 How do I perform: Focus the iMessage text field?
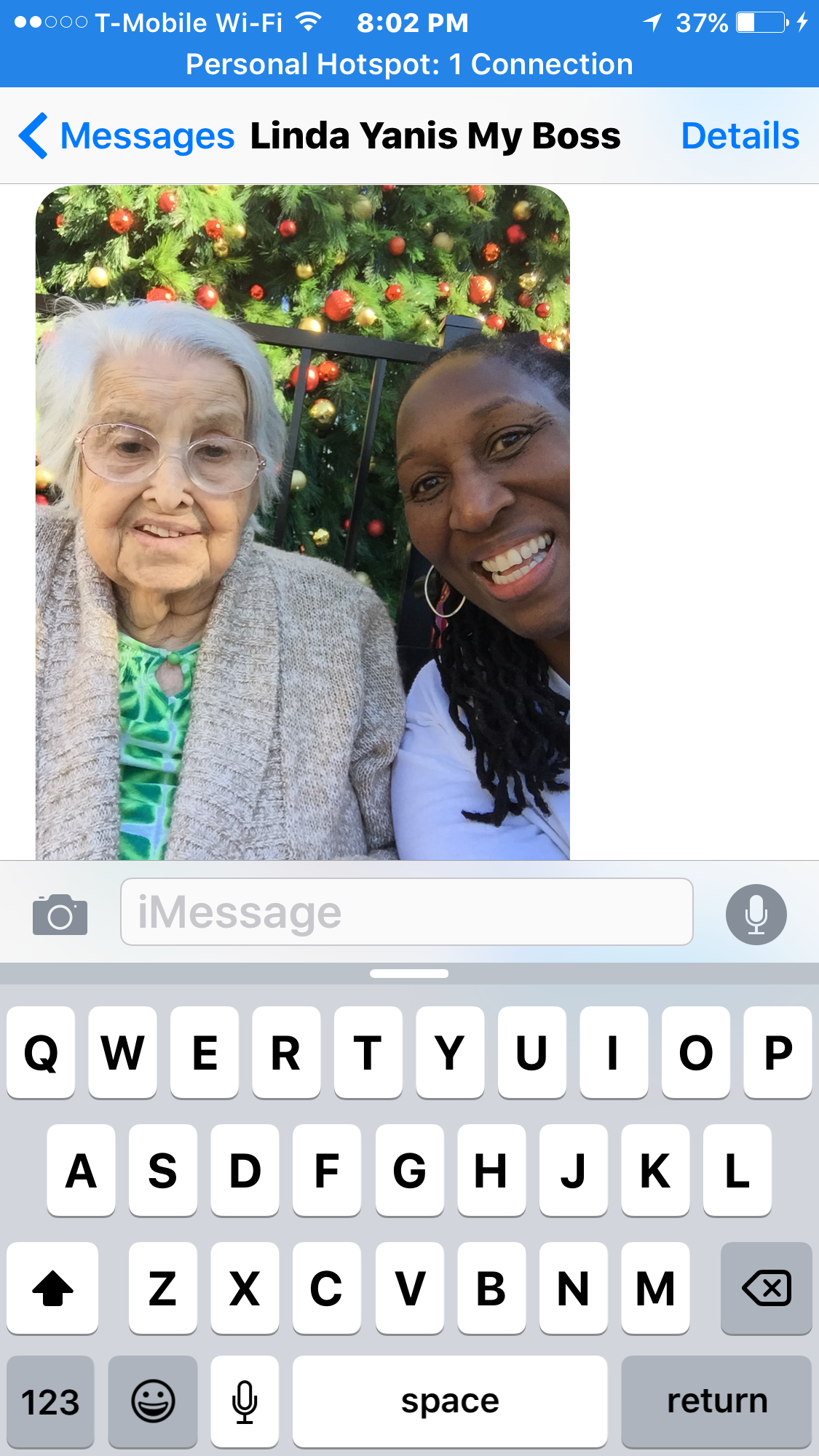(406, 912)
